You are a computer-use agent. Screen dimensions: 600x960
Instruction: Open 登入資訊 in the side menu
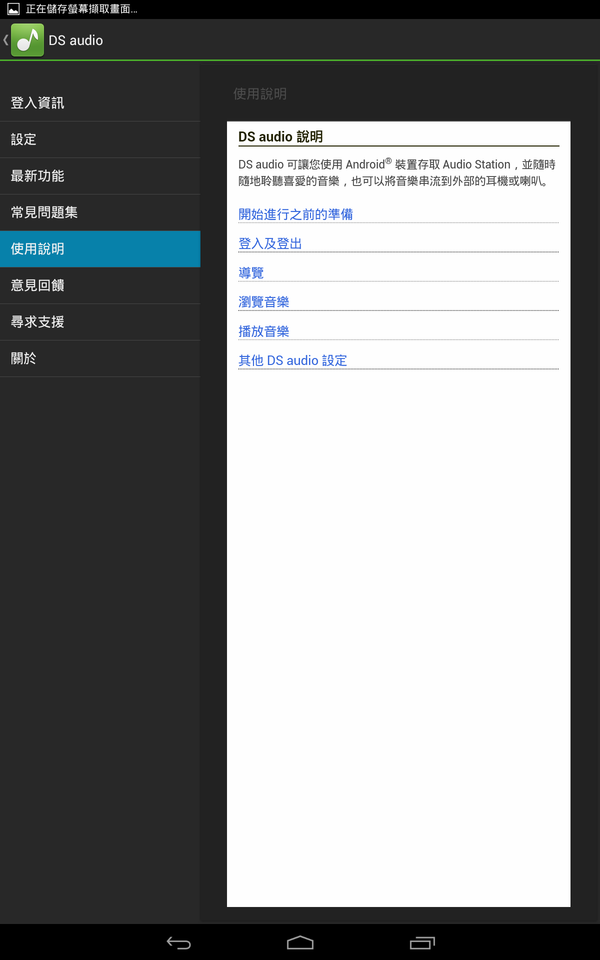click(x=100, y=103)
